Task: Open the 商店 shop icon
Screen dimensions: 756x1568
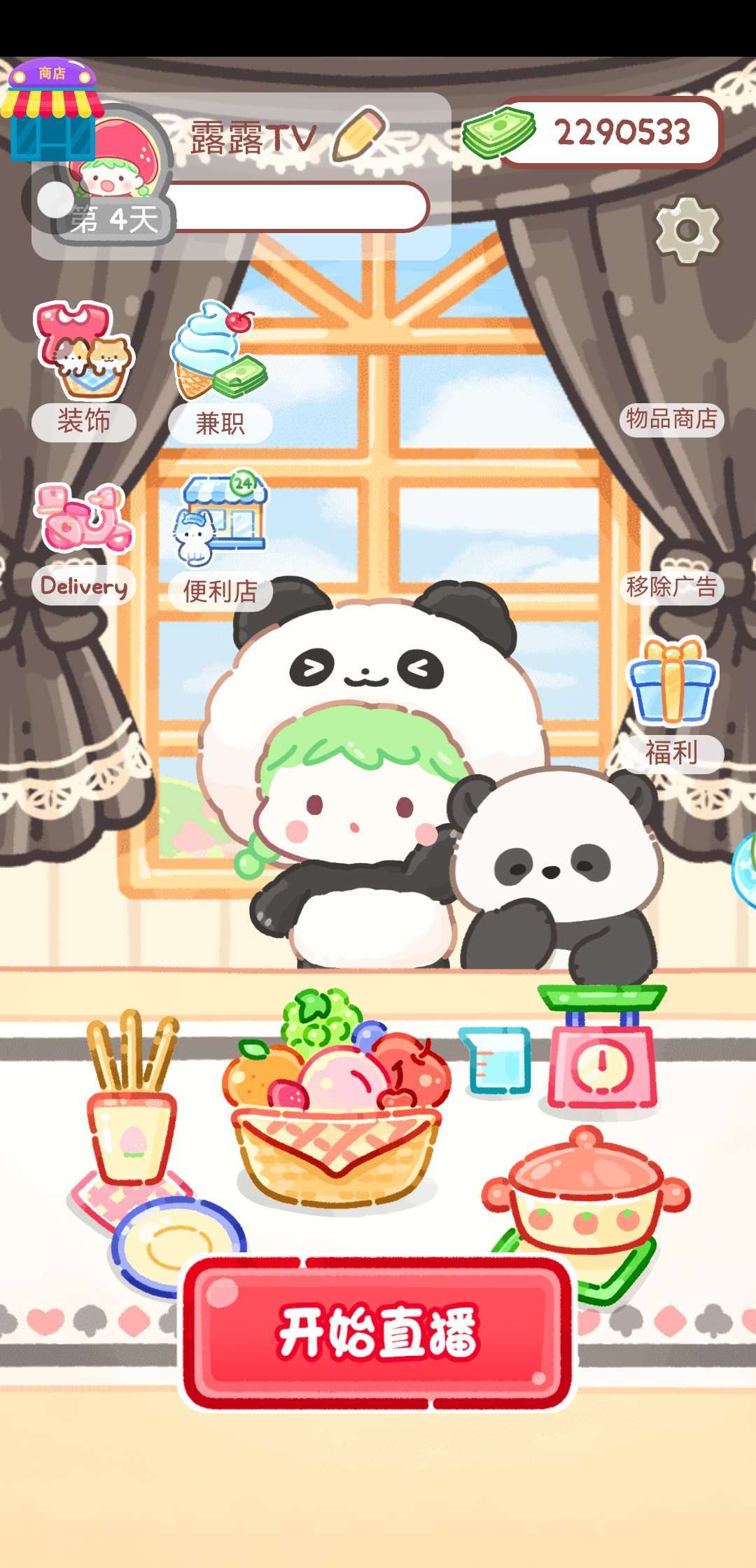Action: click(50, 112)
